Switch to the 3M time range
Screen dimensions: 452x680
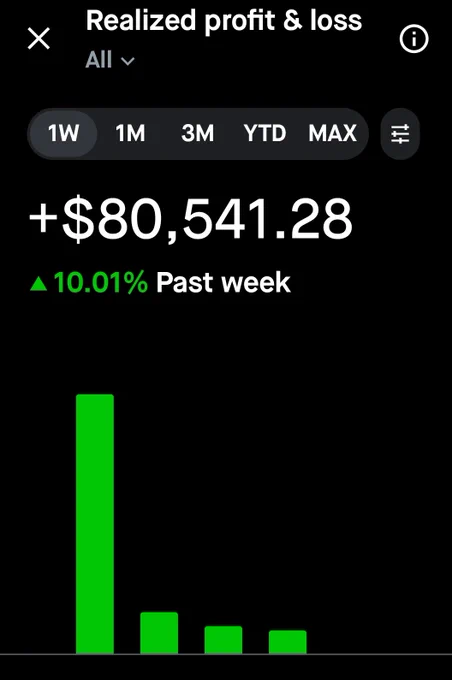coord(197,133)
